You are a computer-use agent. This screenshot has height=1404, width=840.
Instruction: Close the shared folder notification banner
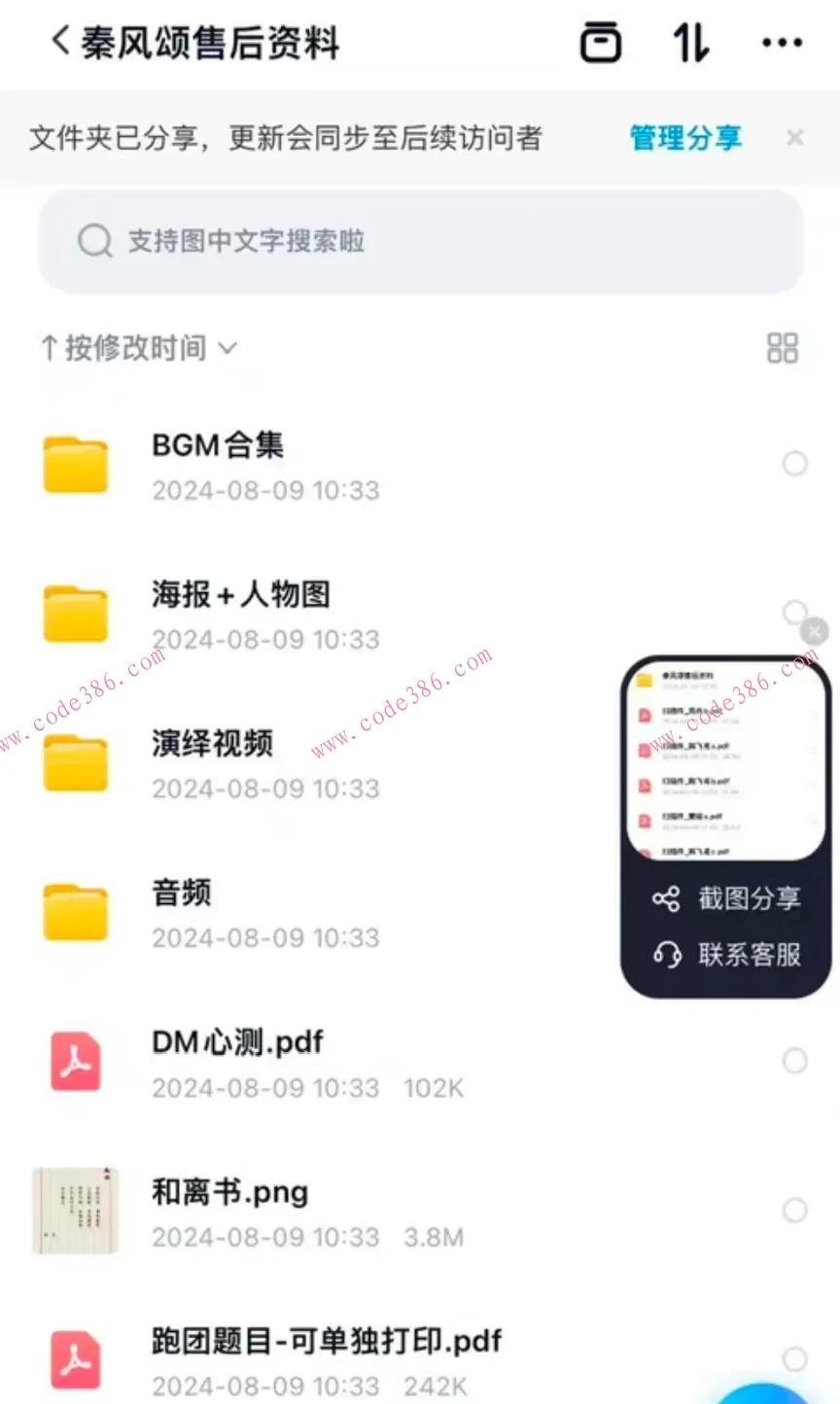794,137
